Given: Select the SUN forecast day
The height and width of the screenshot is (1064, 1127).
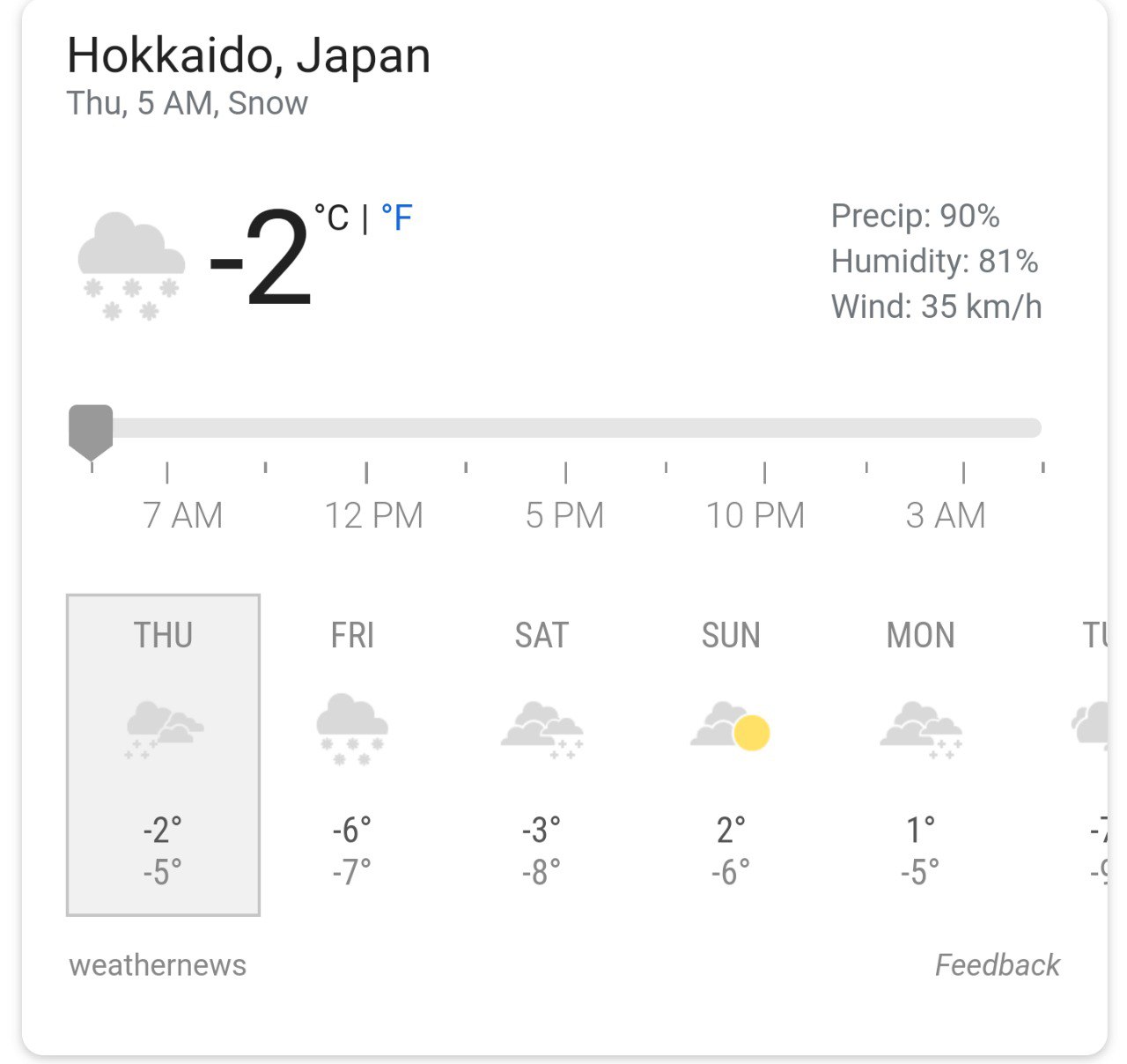Looking at the screenshot, I should click(731, 755).
